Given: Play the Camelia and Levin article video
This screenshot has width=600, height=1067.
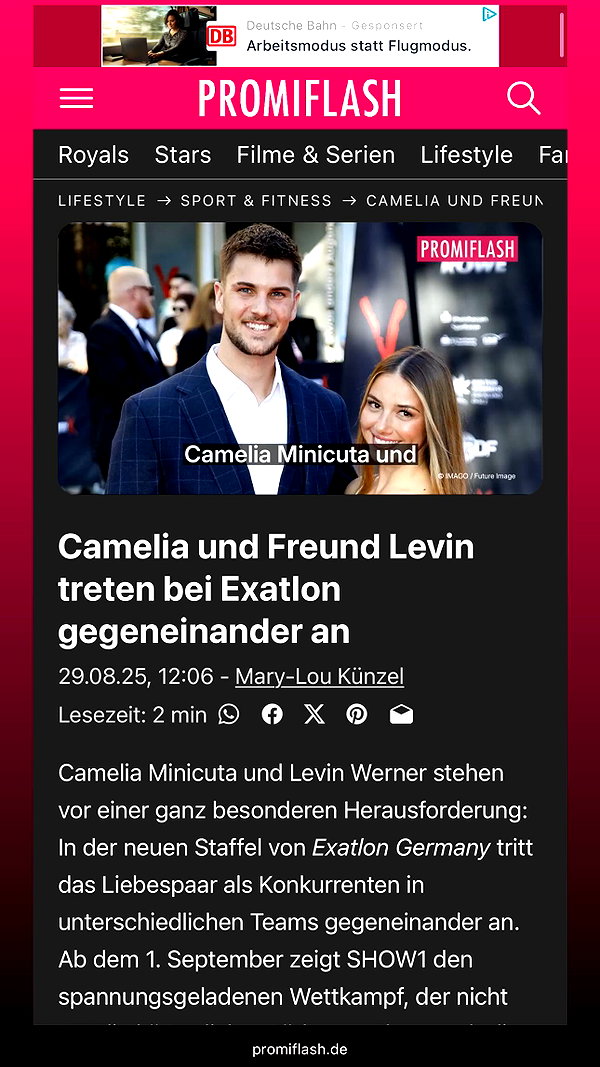Looking at the screenshot, I should click(x=300, y=358).
